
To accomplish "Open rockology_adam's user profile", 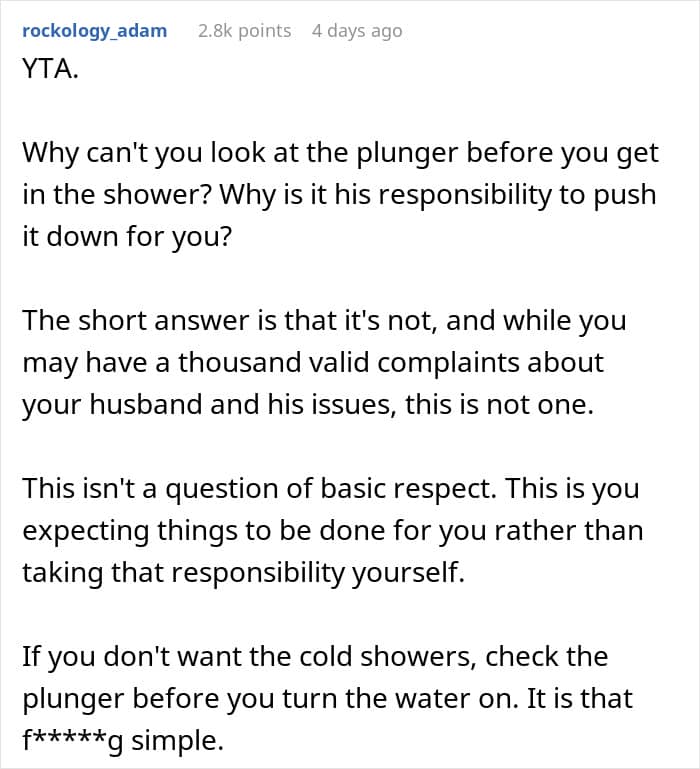I will coord(95,31).
